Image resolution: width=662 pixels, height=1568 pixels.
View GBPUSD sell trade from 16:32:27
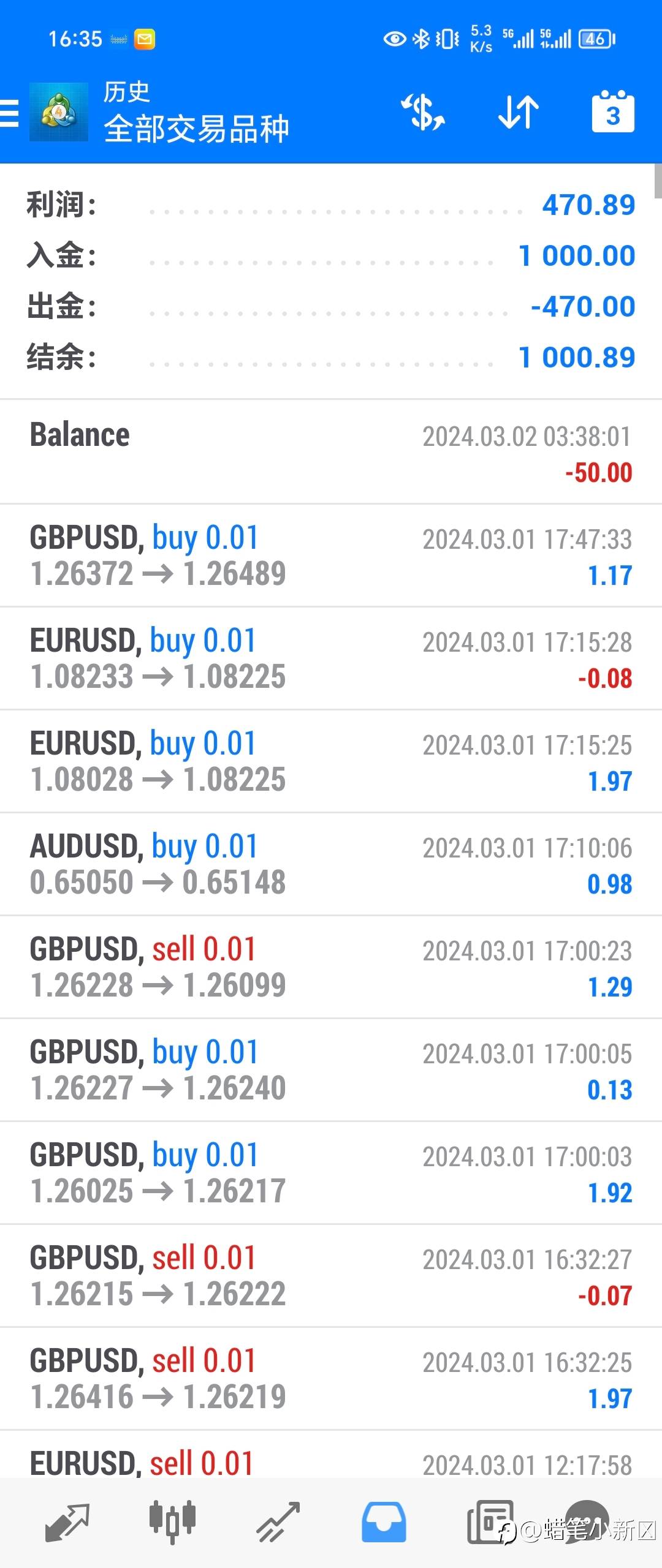[x=331, y=1276]
